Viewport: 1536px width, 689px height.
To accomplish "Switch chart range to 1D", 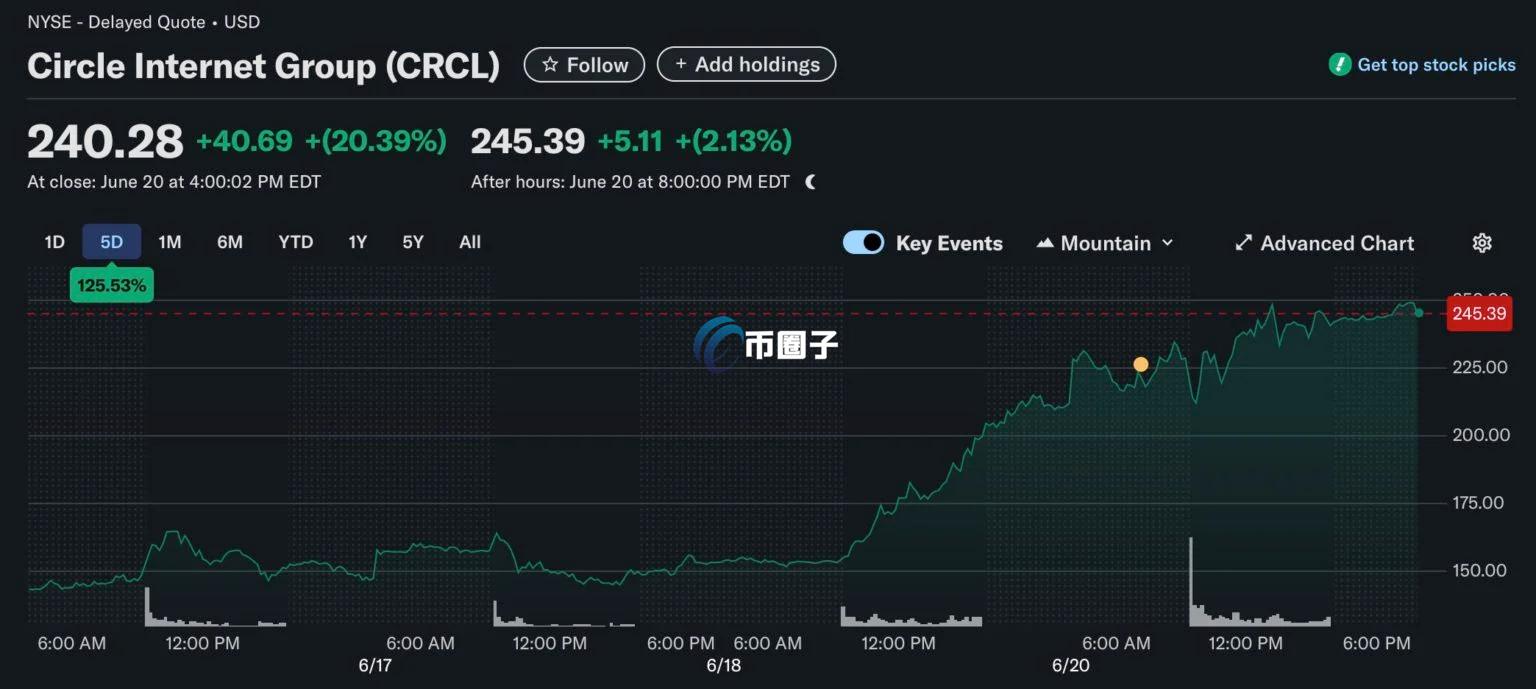I will [55, 242].
